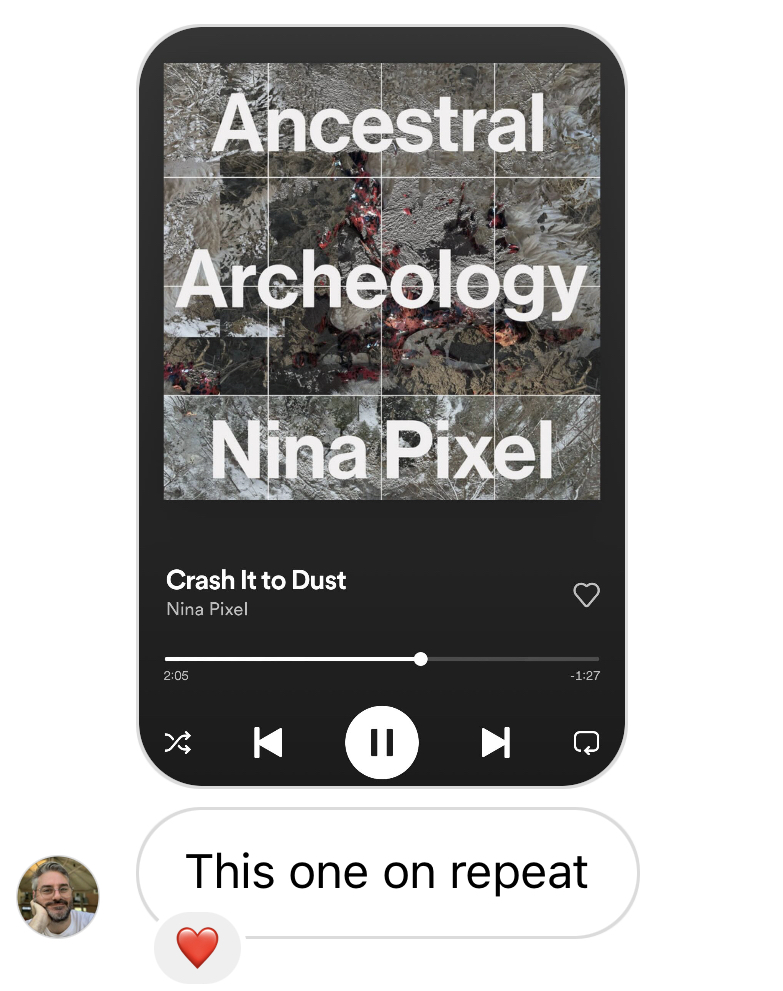Viewport: 783px width, 991px height.
Task: View the heart reaction on the message
Action: tap(197, 947)
